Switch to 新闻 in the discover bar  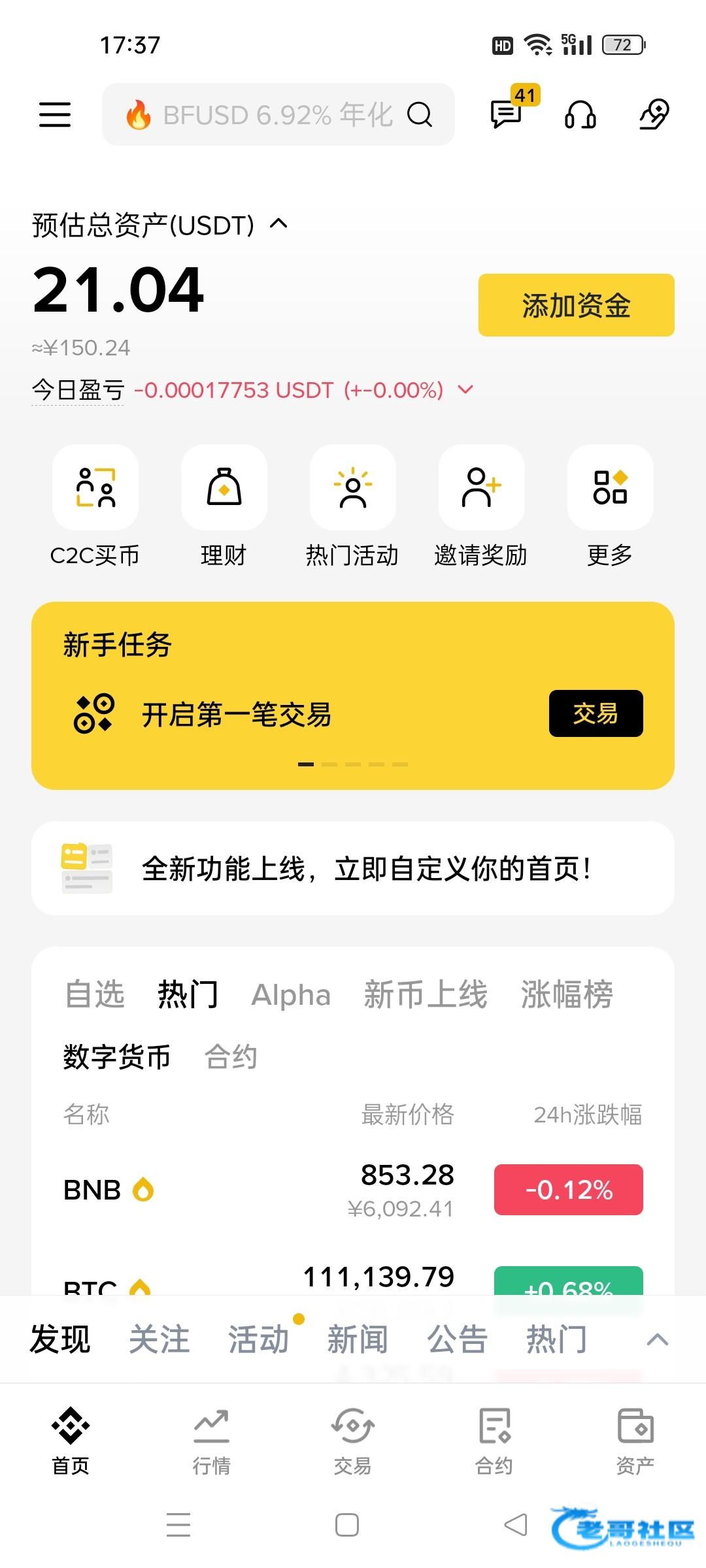coord(358,1339)
